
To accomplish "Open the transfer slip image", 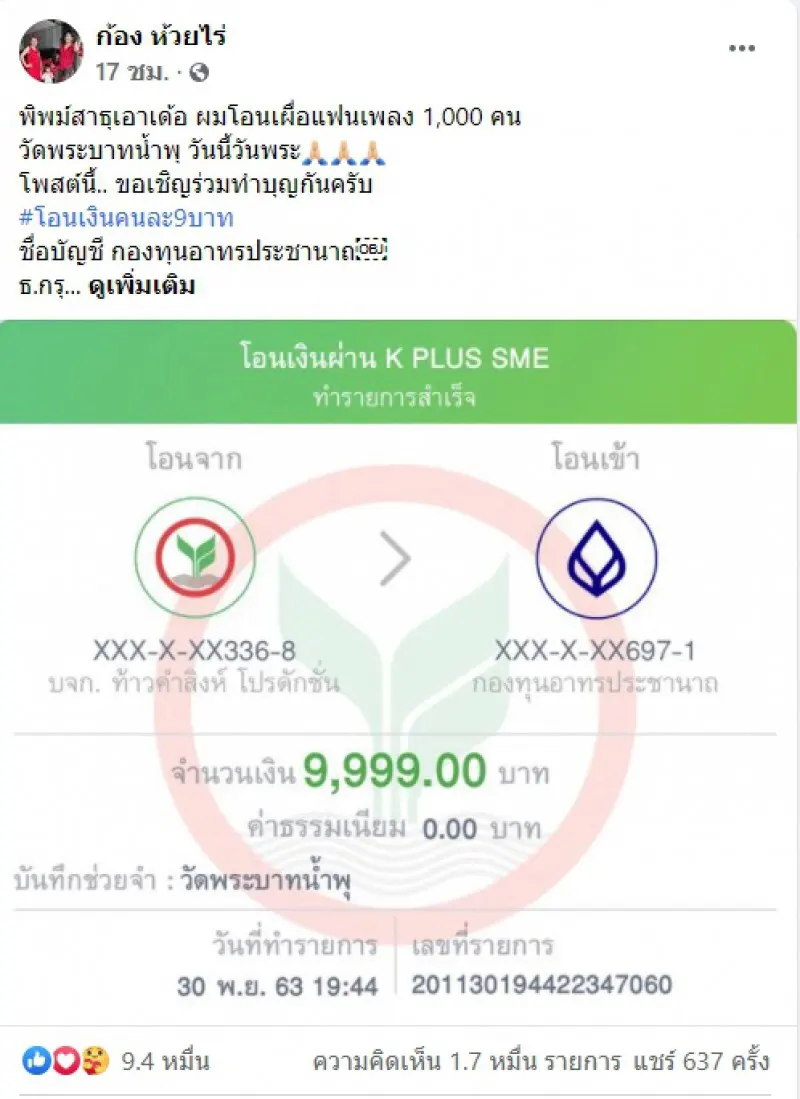I will coord(398,670).
